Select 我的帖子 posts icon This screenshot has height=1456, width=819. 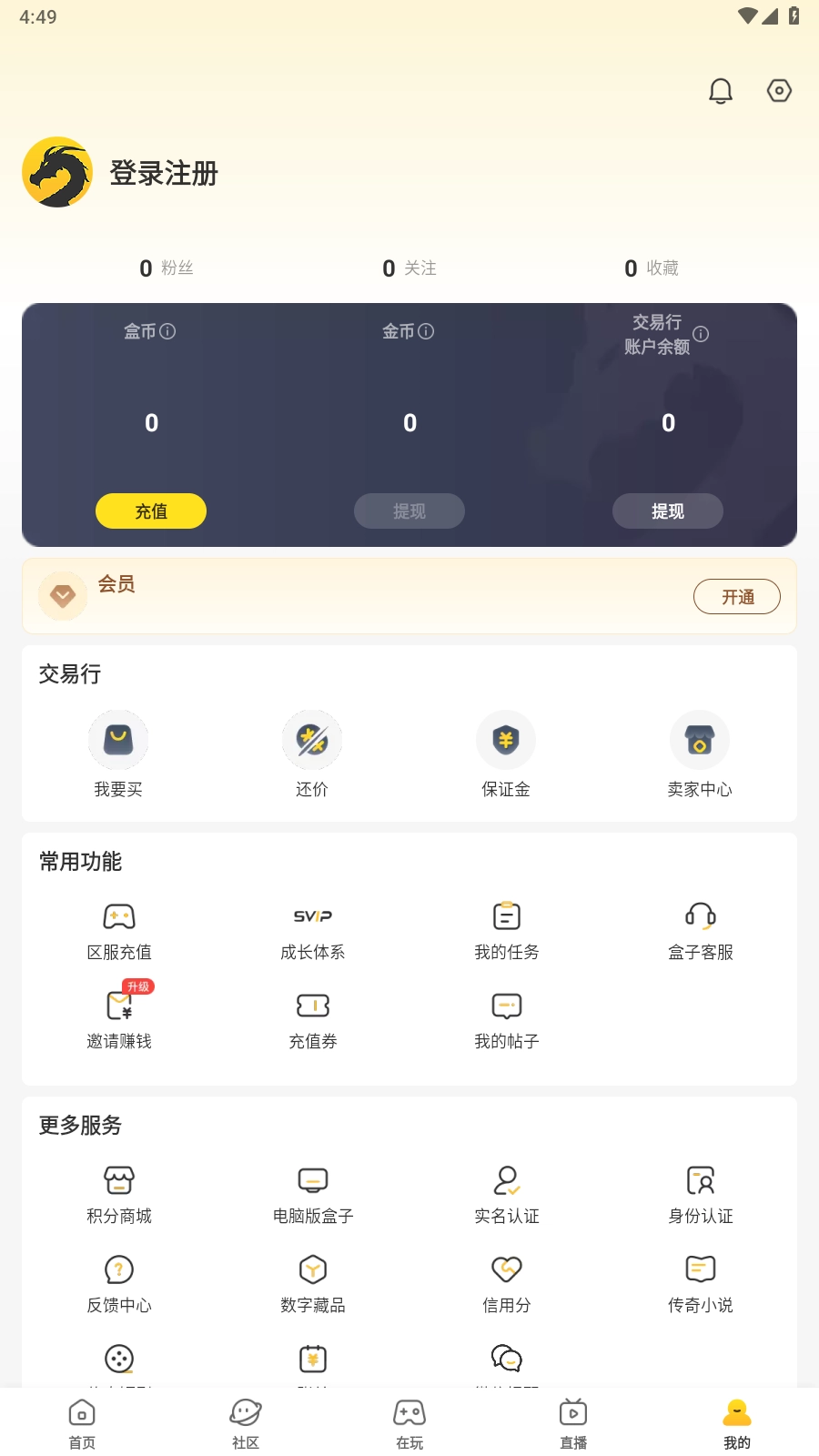click(x=506, y=1006)
